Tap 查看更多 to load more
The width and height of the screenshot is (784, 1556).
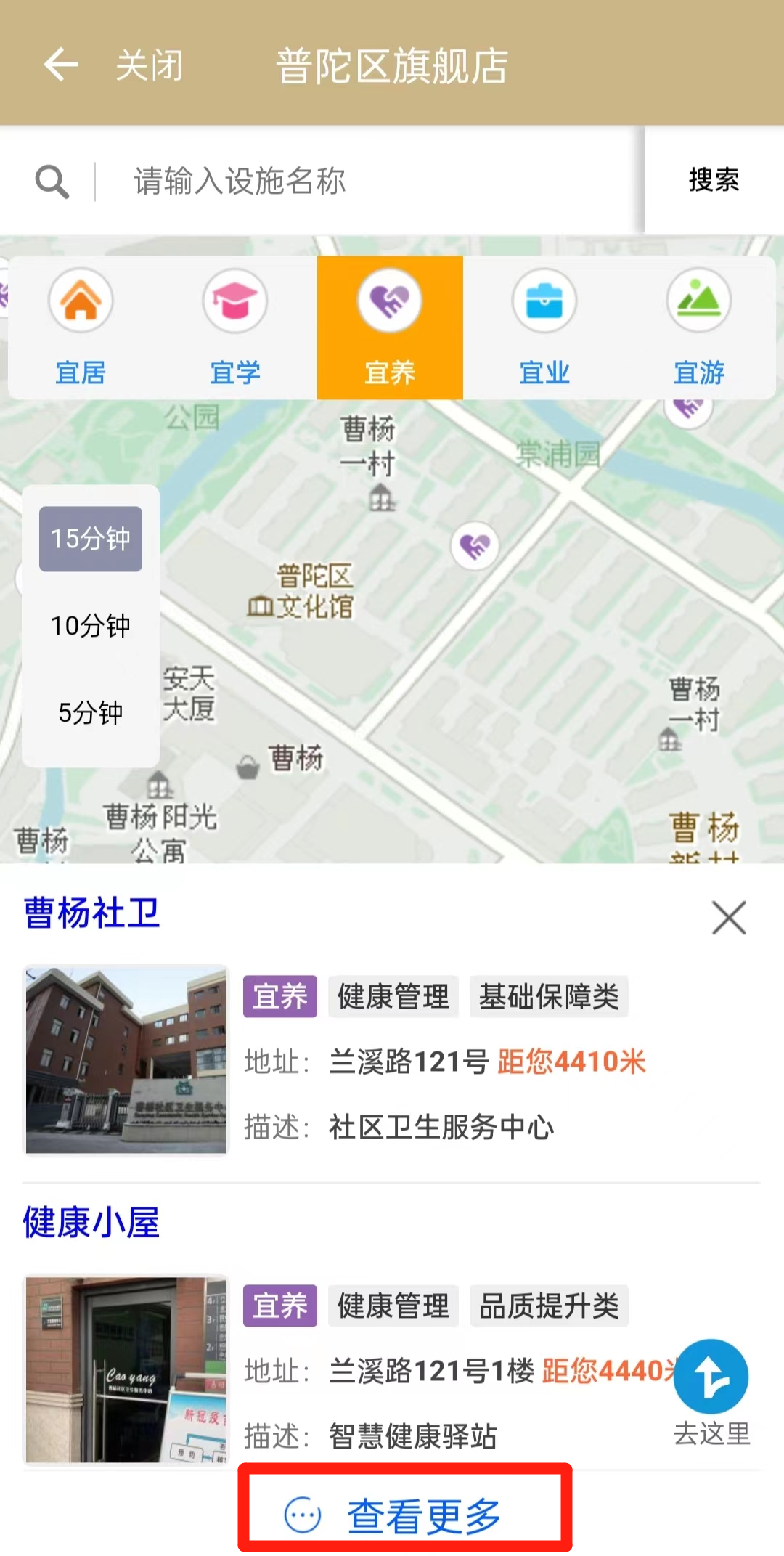click(405, 1516)
